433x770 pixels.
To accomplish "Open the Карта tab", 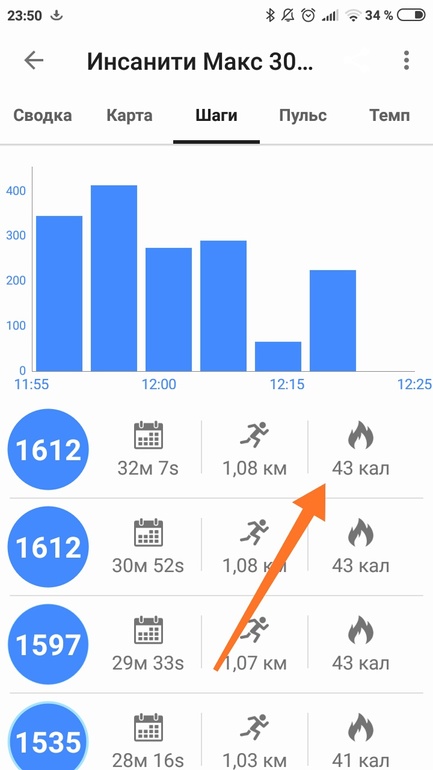I will tap(129, 115).
